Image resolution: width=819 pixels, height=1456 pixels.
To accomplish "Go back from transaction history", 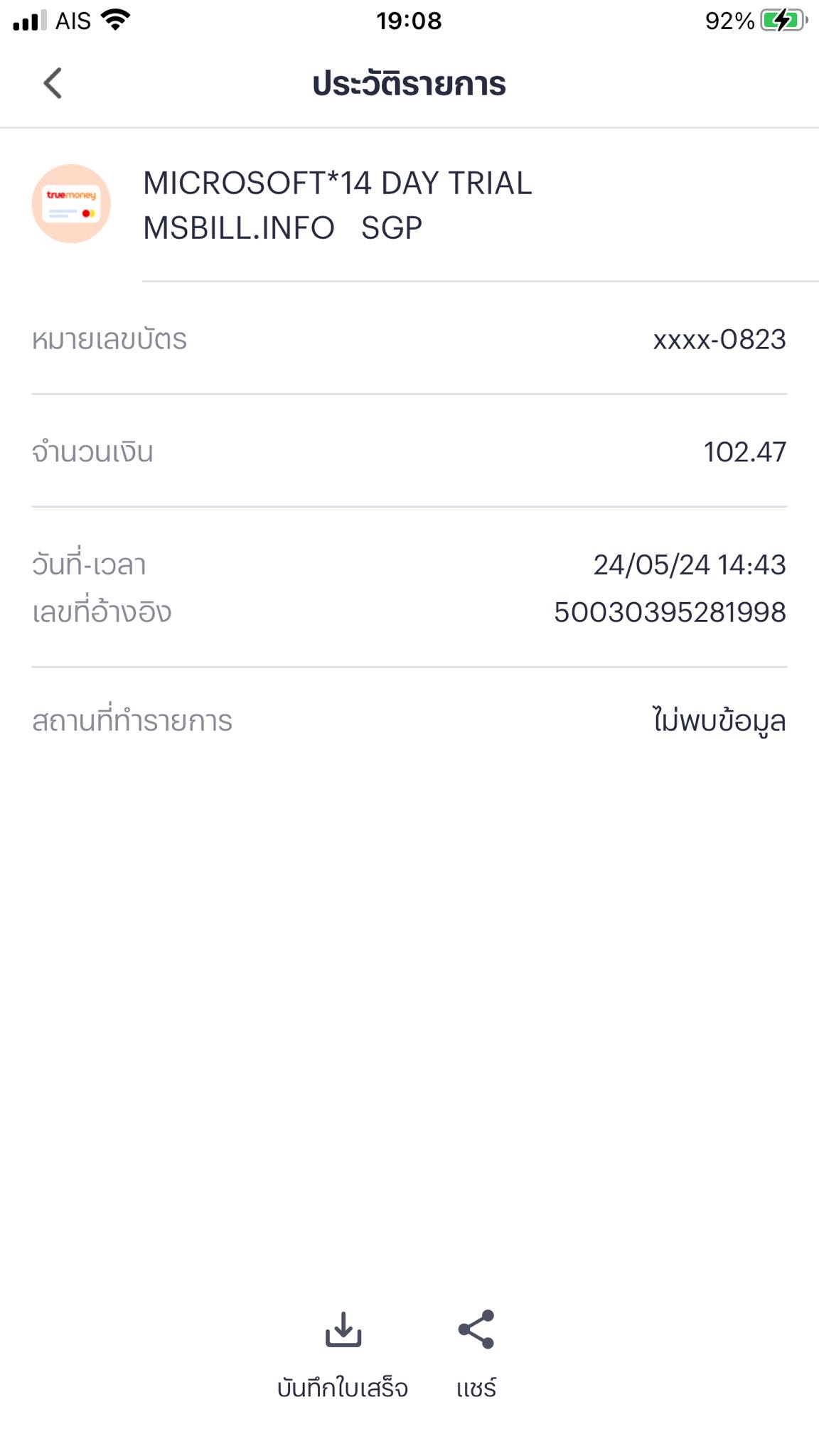I will click(x=53, y=83).
